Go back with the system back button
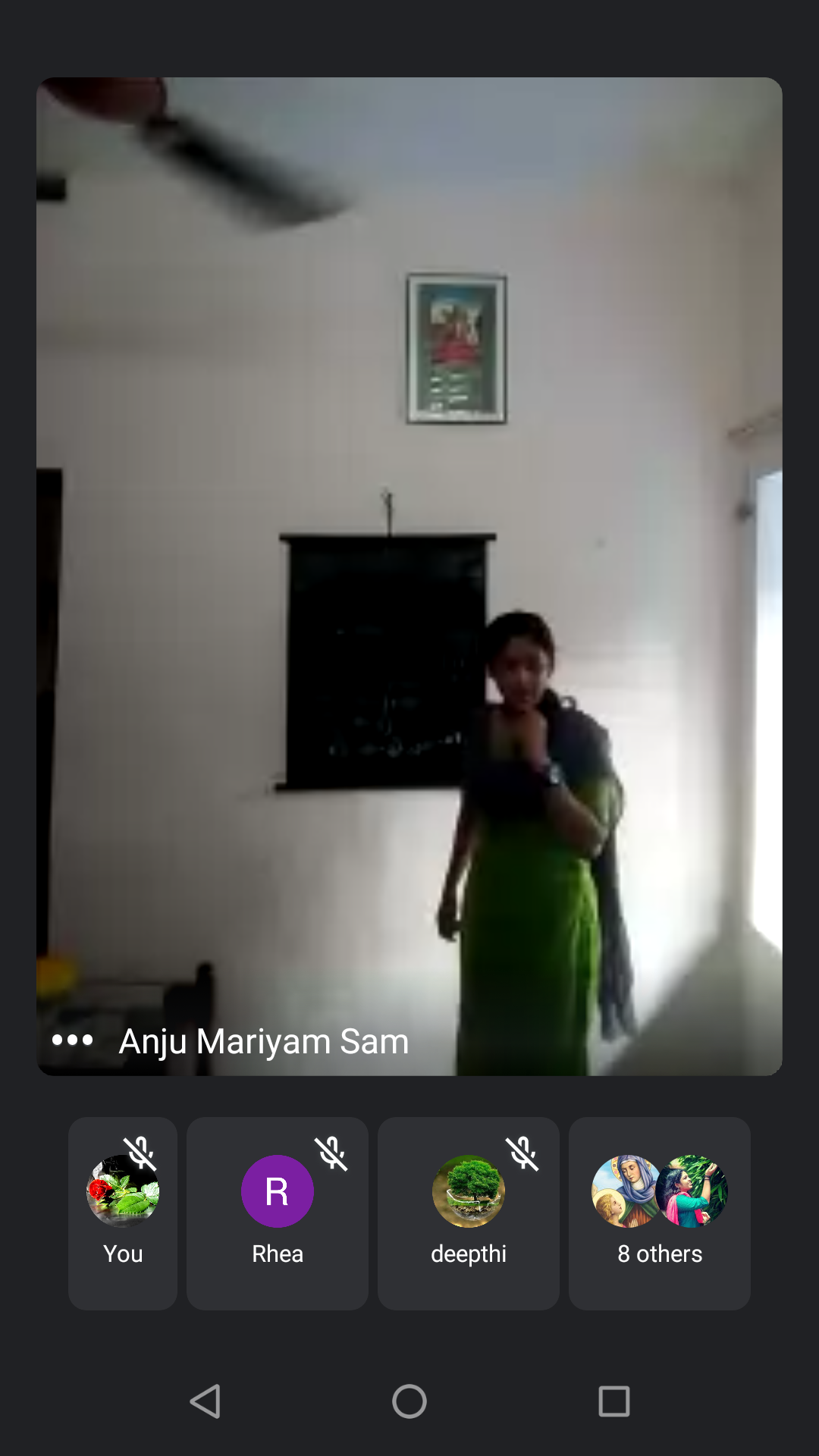Viewport: 819px width, 1456px height. tap(205, 1401)
